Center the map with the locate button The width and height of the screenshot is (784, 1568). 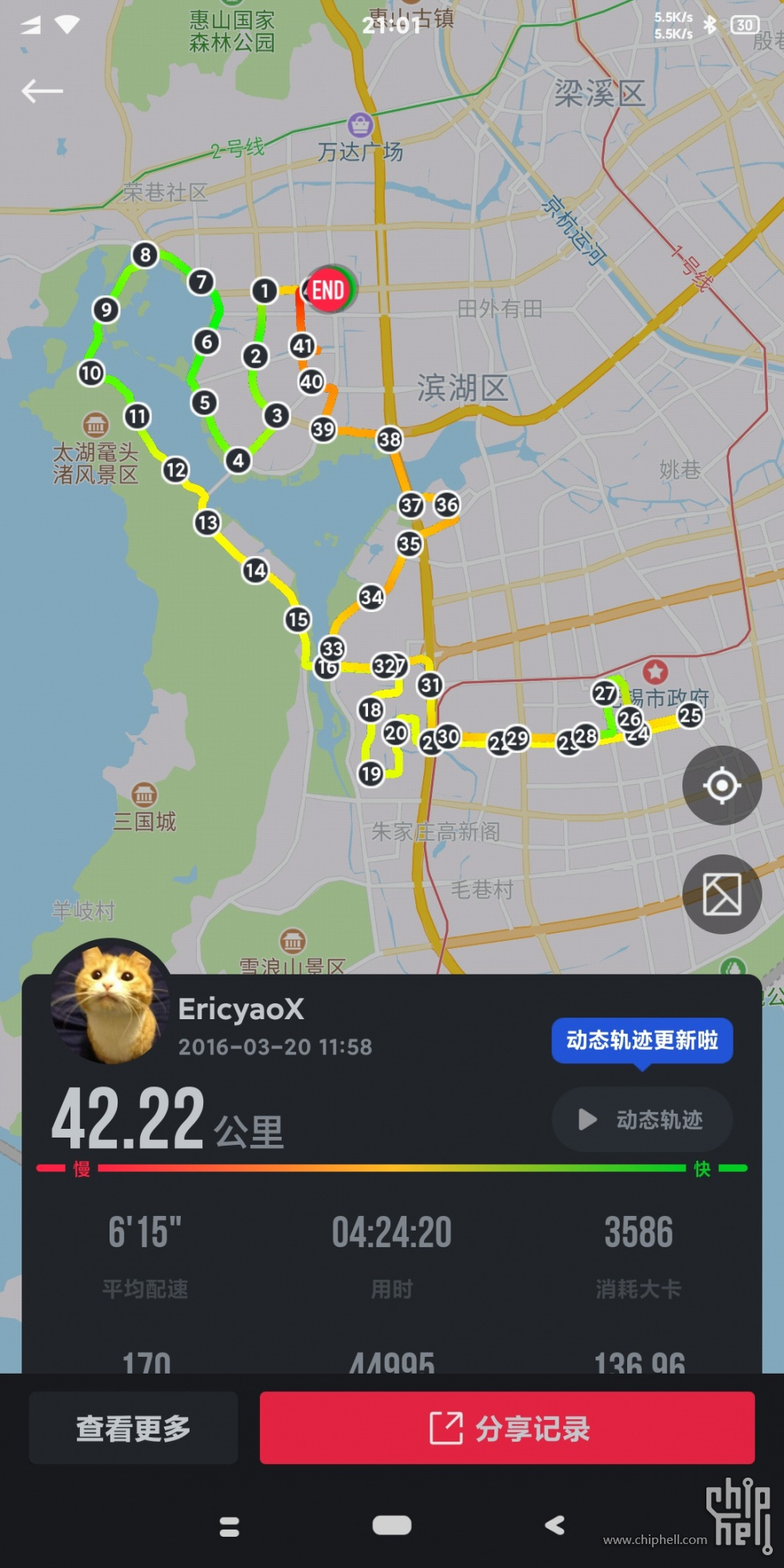(x=722, y=786)
